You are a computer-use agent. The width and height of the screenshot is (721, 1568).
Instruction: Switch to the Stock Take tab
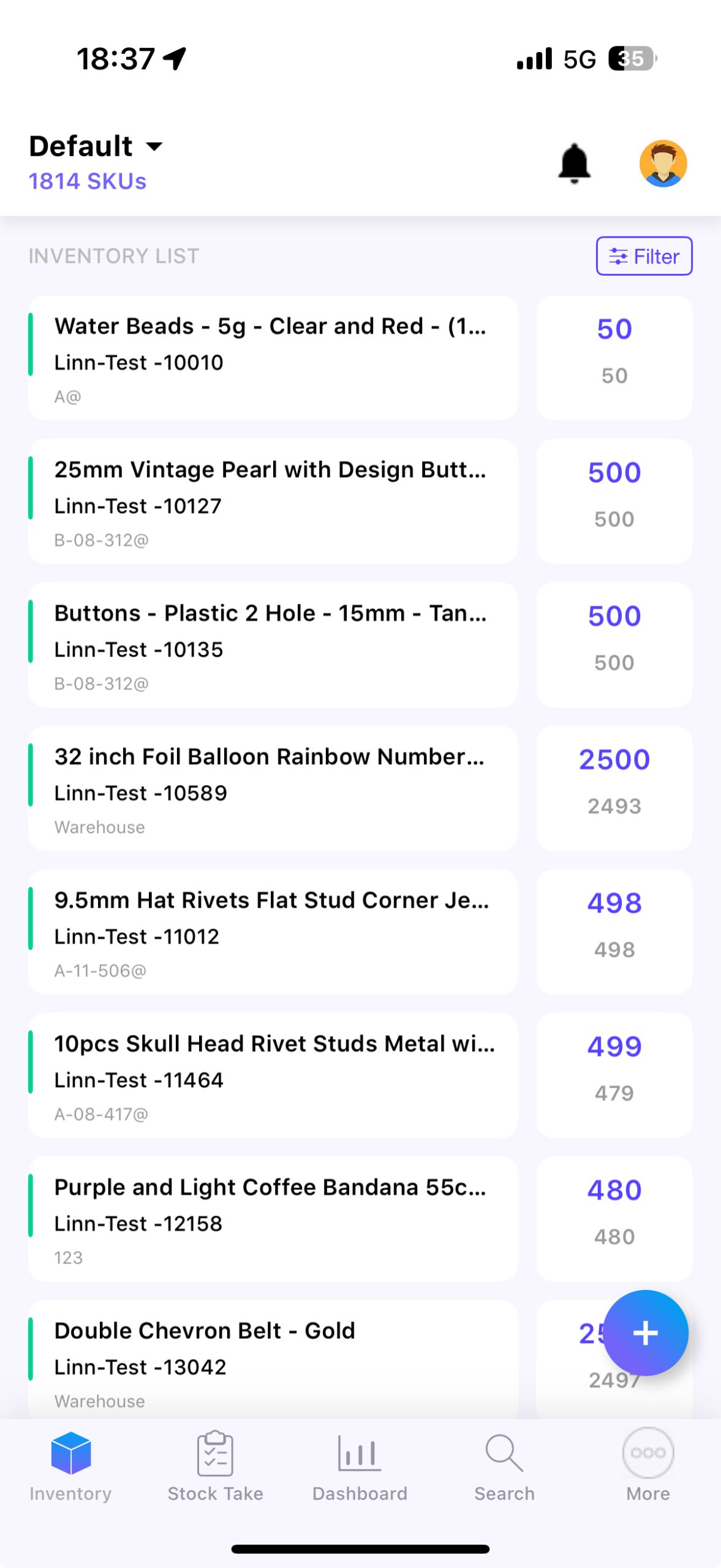[215, 1466]
